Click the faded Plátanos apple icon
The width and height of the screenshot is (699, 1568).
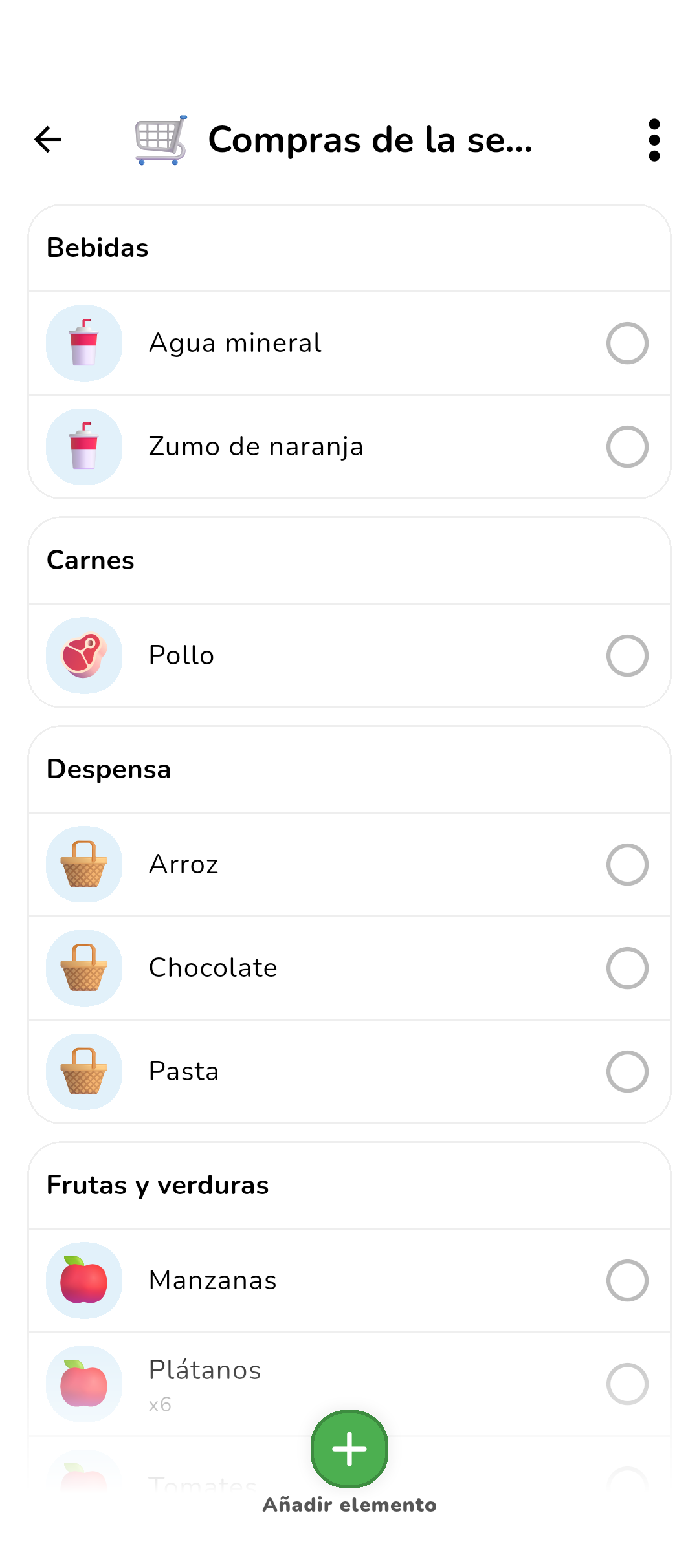tap(84, 1384)
